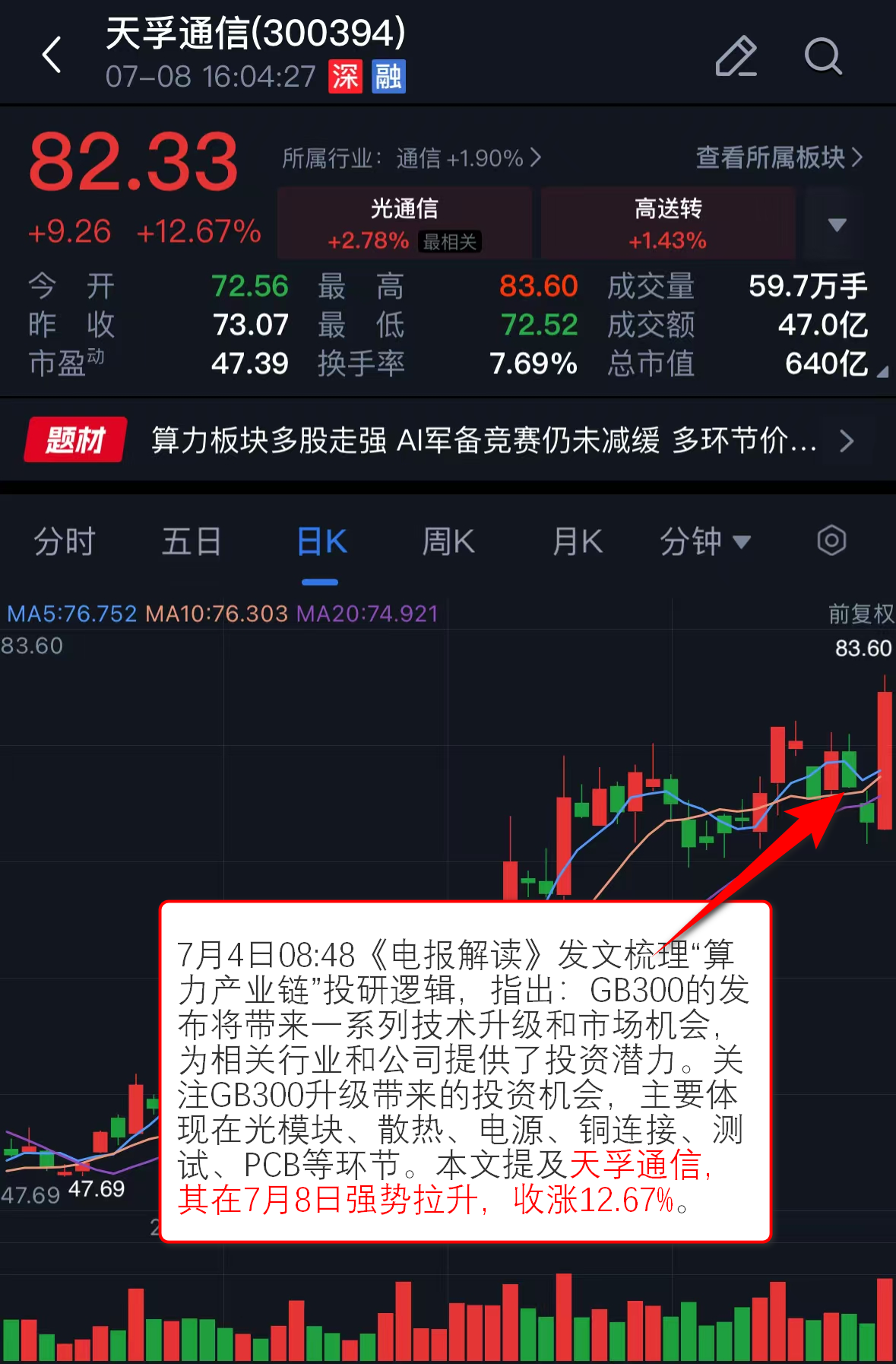Open the 光通信 sector chip

[404, 224]
